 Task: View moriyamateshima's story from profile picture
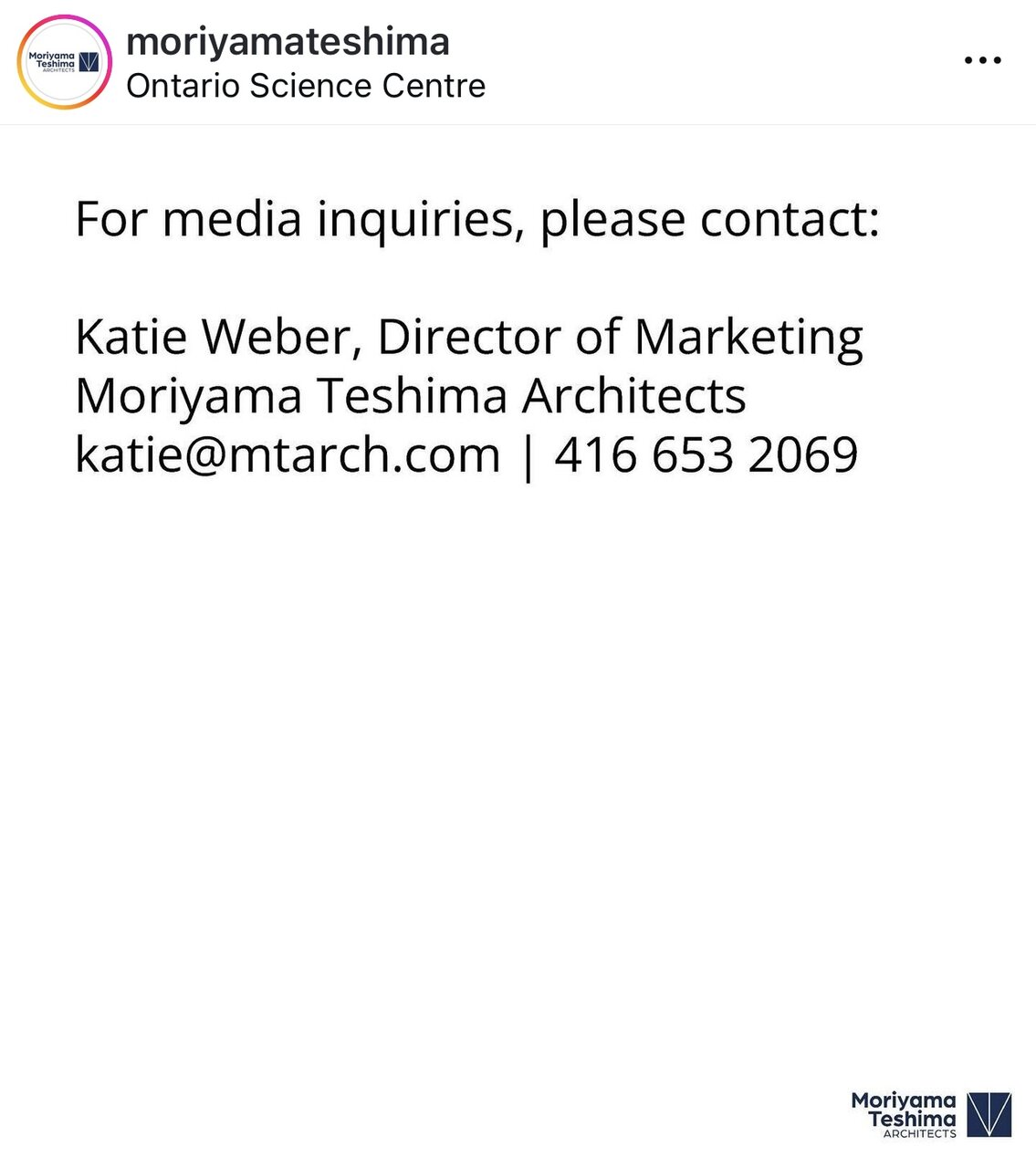tap(64, 62)
